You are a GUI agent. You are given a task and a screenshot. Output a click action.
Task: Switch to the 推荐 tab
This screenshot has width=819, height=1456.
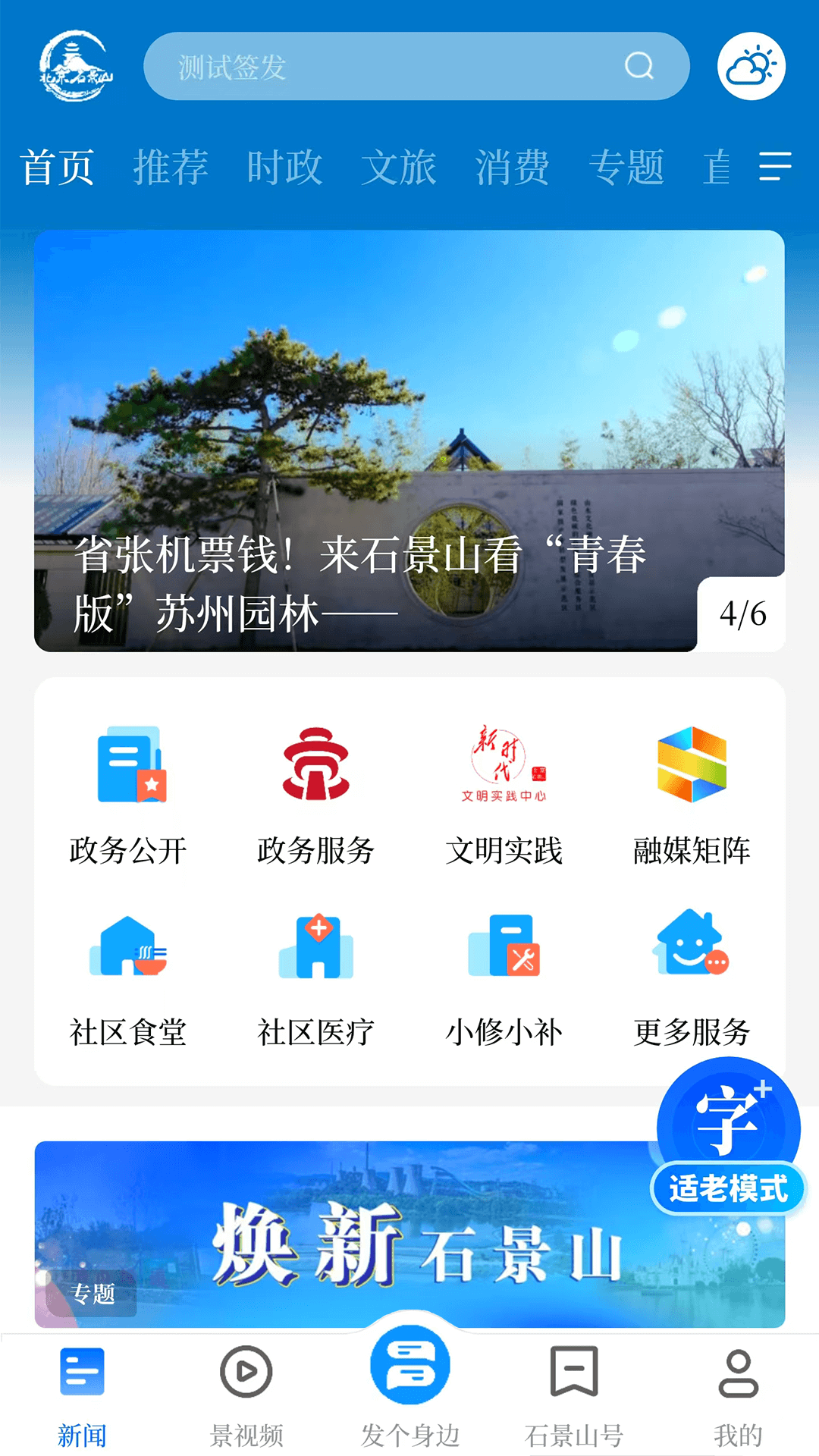coord(170,167)
